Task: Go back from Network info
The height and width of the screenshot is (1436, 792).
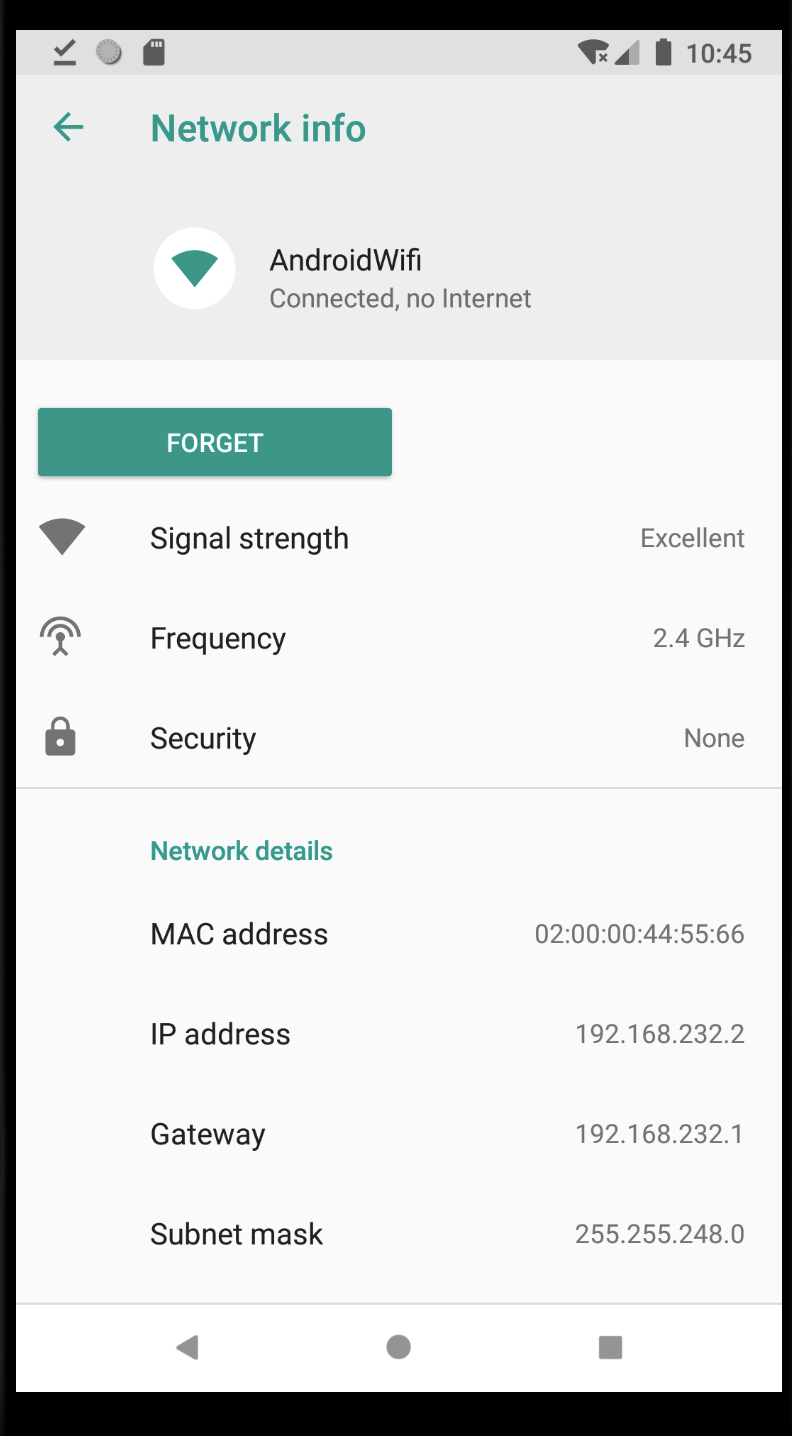Action: pyautogui.click(x=68, y=127)
